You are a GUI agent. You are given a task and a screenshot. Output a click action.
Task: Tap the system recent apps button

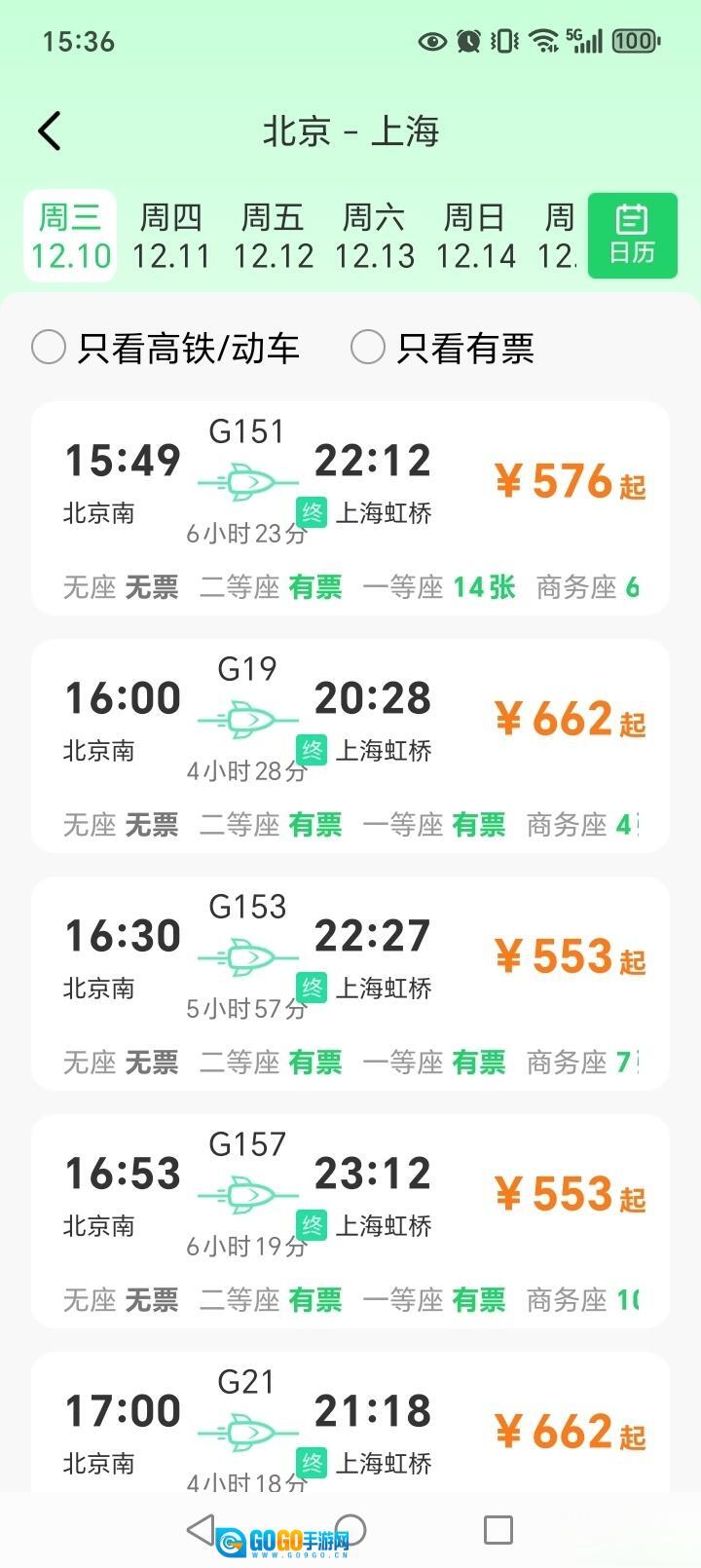click(498, 1530)
